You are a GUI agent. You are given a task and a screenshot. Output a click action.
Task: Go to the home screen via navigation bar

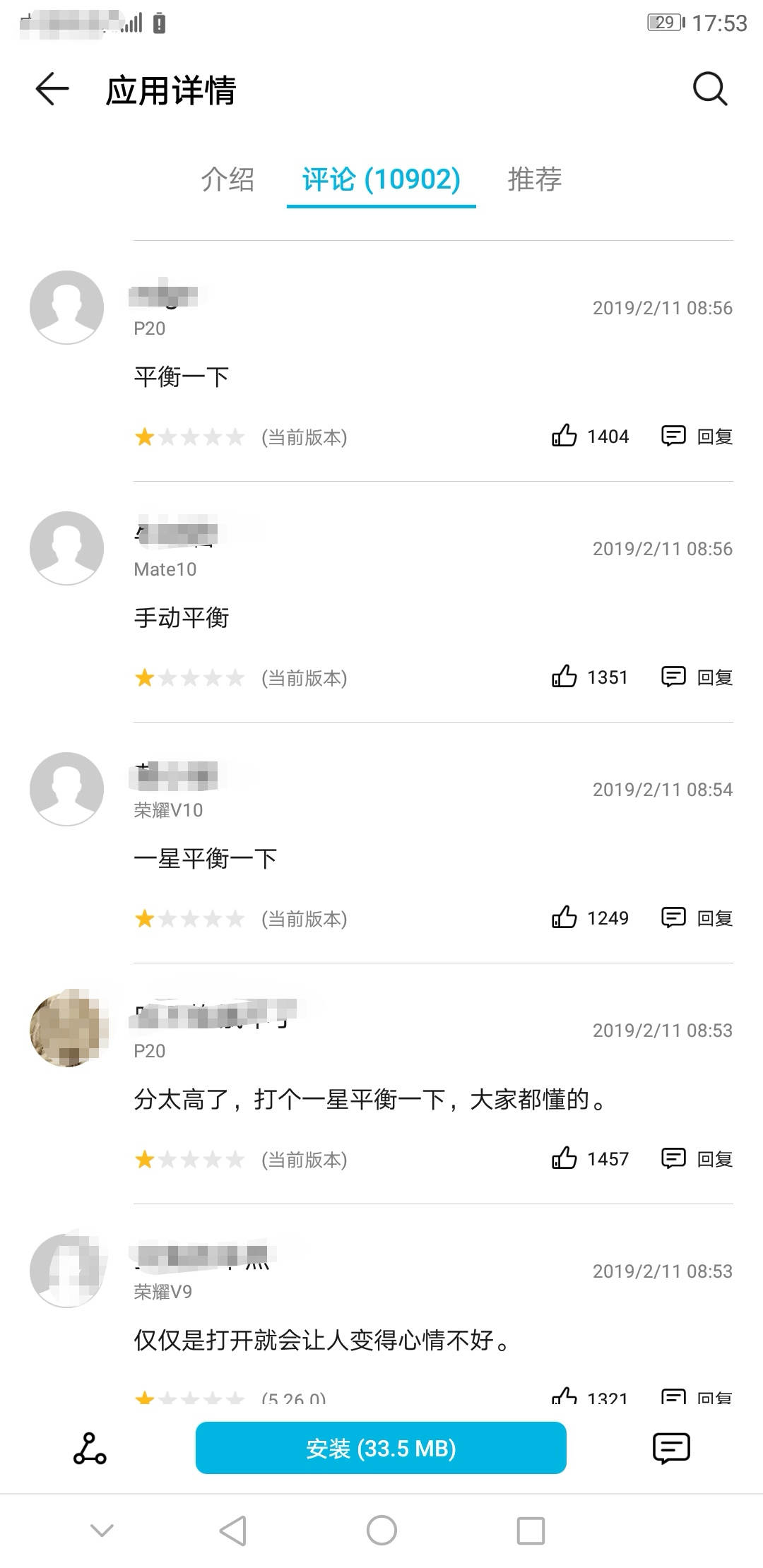381,1531
